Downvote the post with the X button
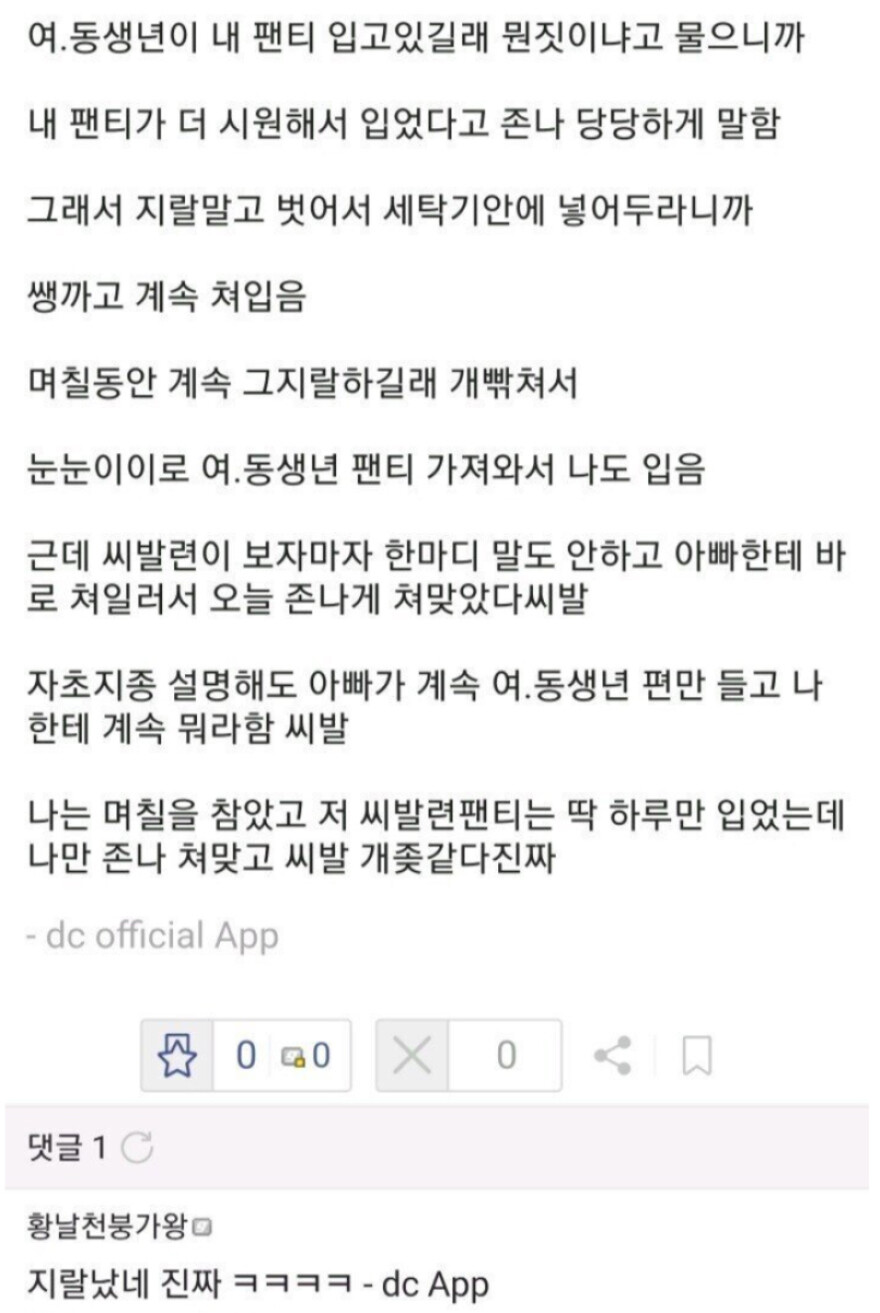Image resolution: width=880 pixels, height=1313 pixels. 412,1055
